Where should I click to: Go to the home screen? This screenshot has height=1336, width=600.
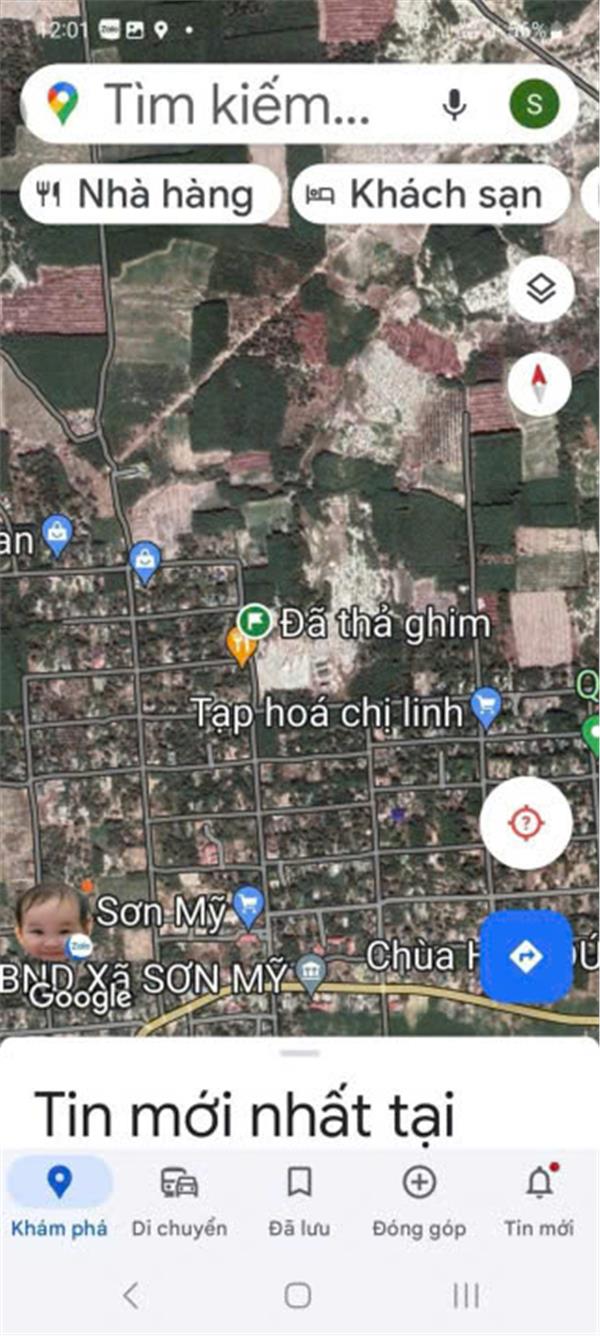298,1296
